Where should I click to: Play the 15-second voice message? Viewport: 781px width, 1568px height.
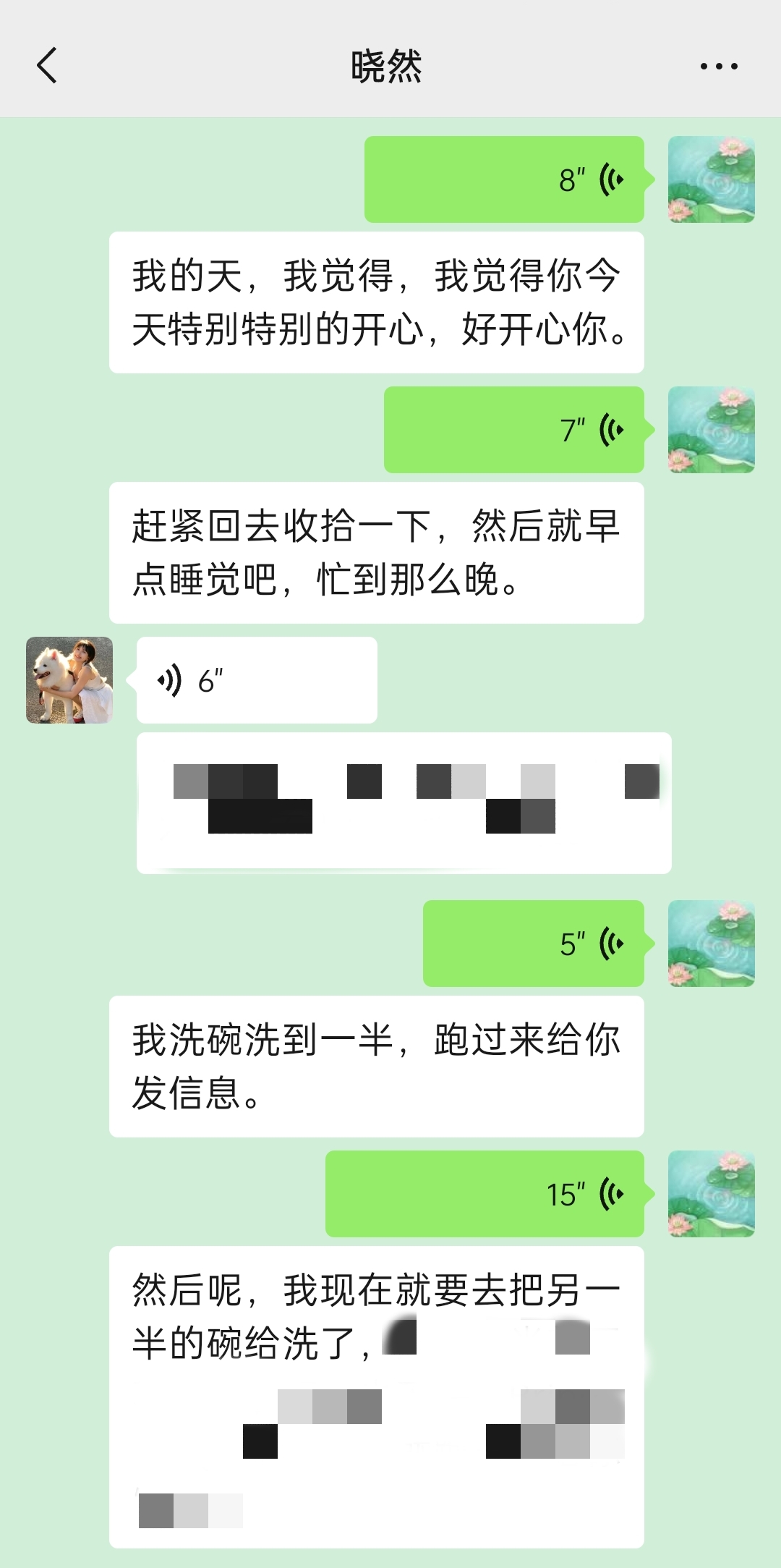[485, 1194]
